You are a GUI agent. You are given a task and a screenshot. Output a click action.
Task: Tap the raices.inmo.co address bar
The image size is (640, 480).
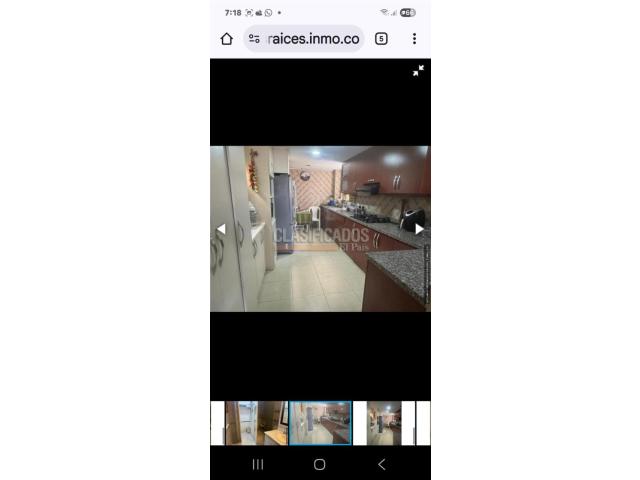click(x=305, y=39)
